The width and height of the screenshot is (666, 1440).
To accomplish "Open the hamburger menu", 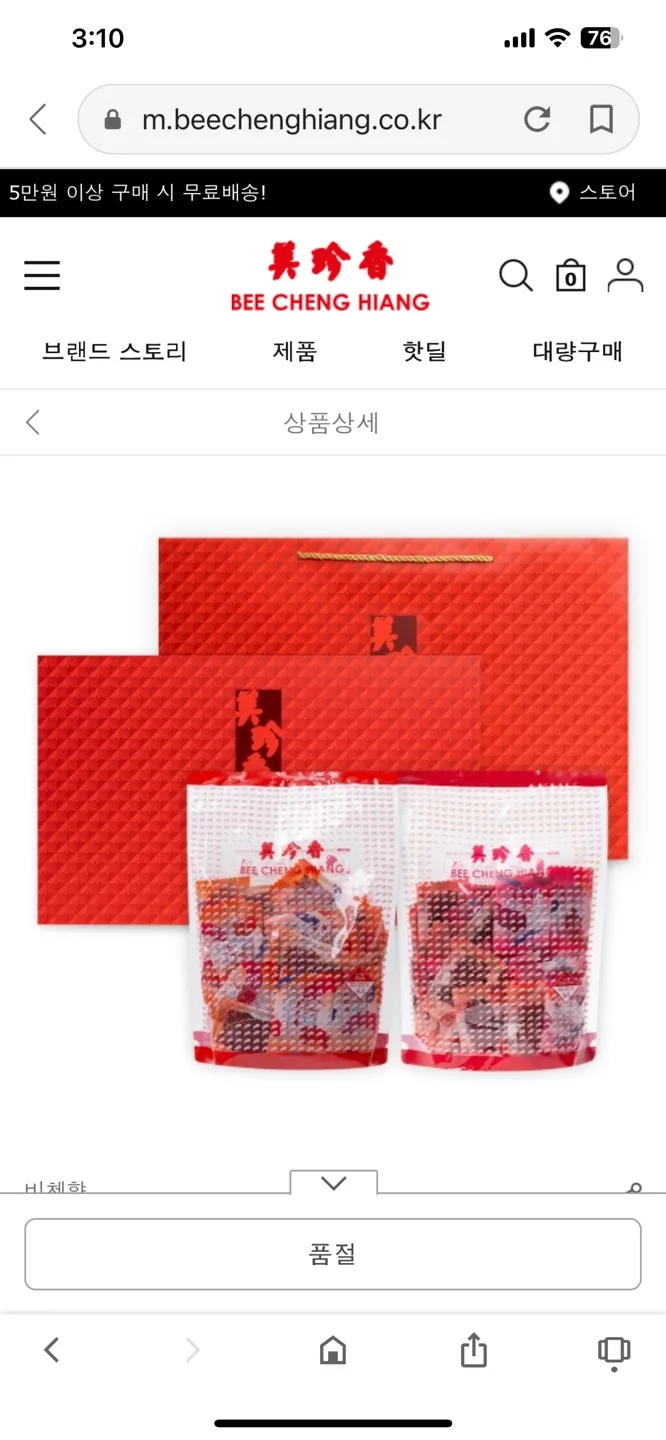I will (x=42, y=275).
